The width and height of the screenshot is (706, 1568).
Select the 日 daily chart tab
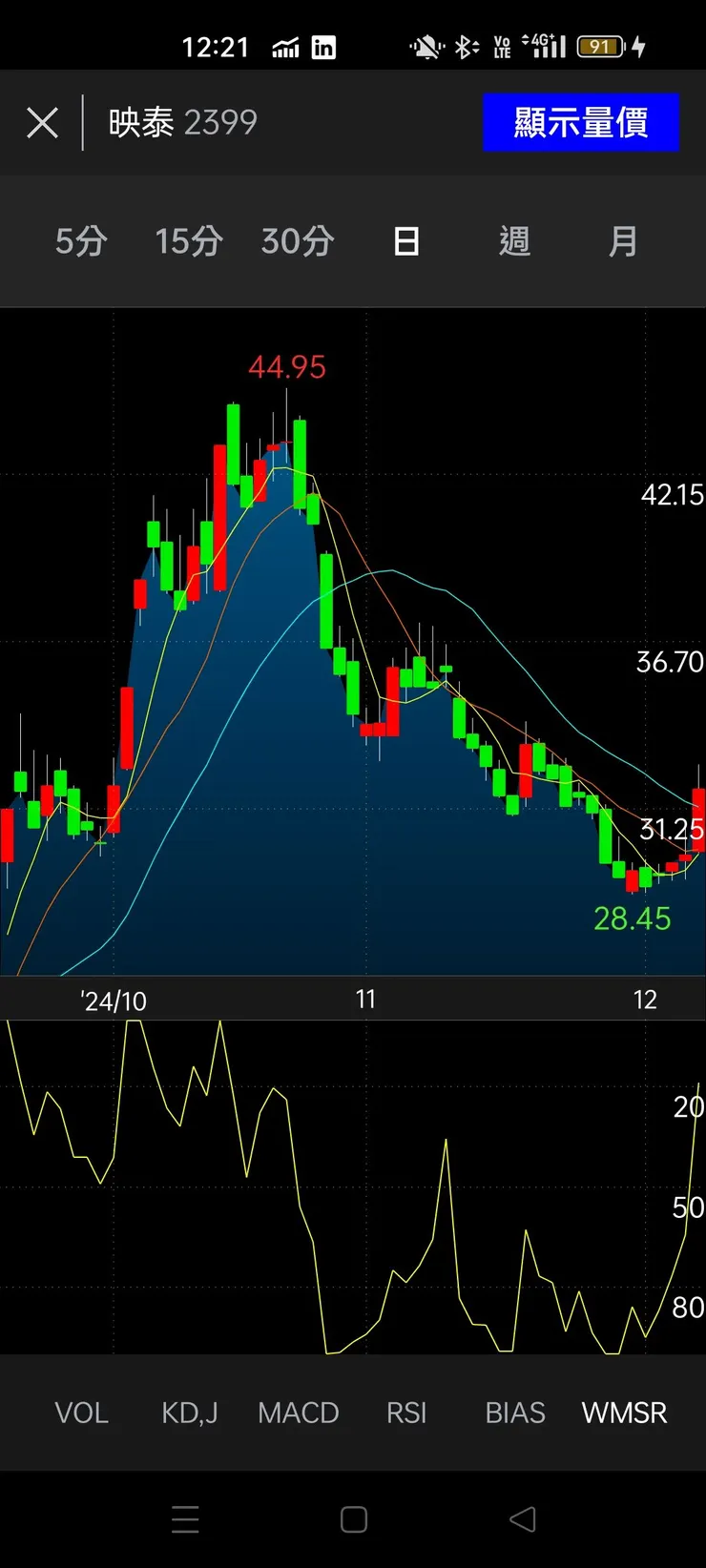(x=406, y=241)
